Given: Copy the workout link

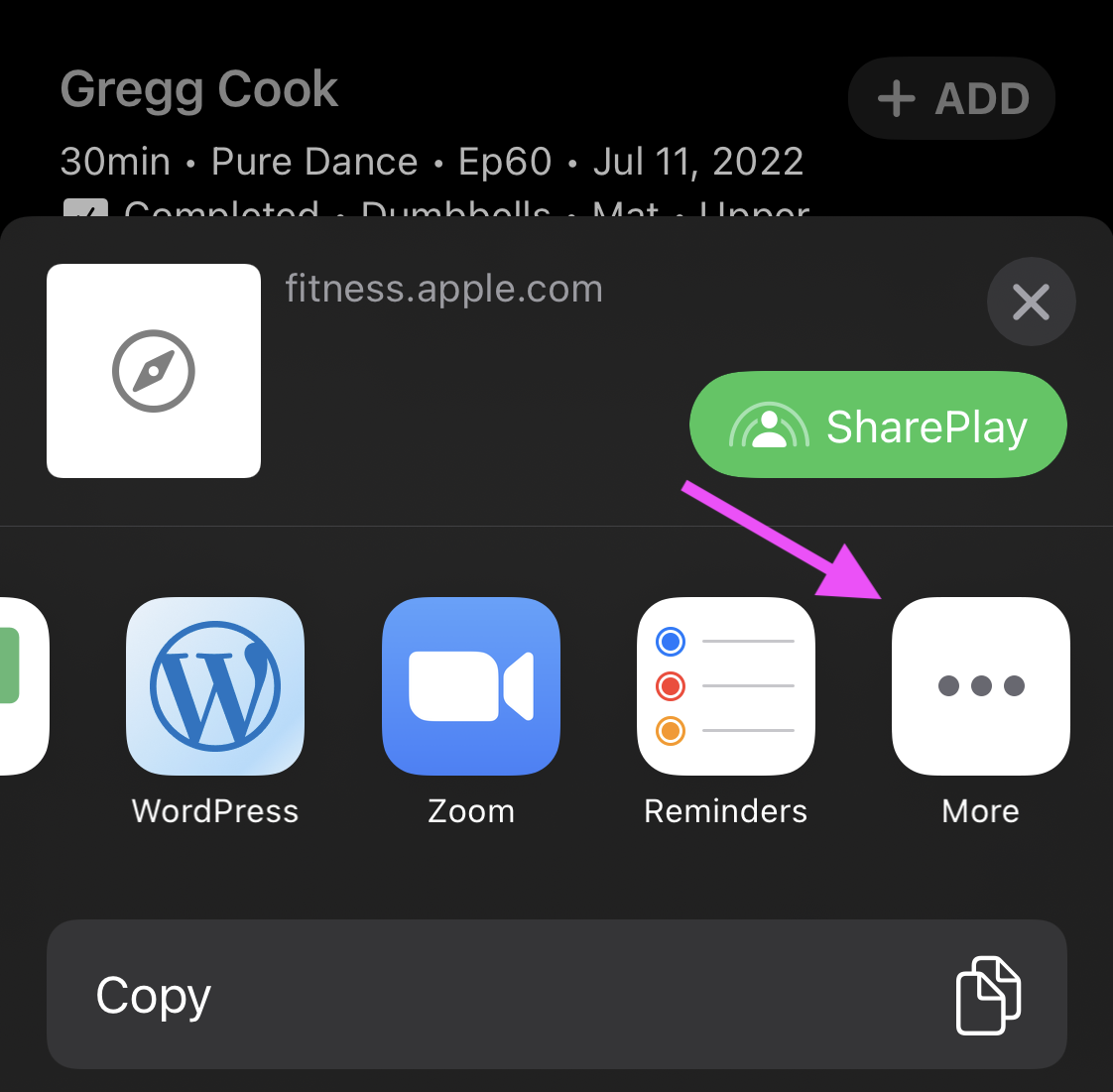Looking at the screenshot, I should coord(556,995).
